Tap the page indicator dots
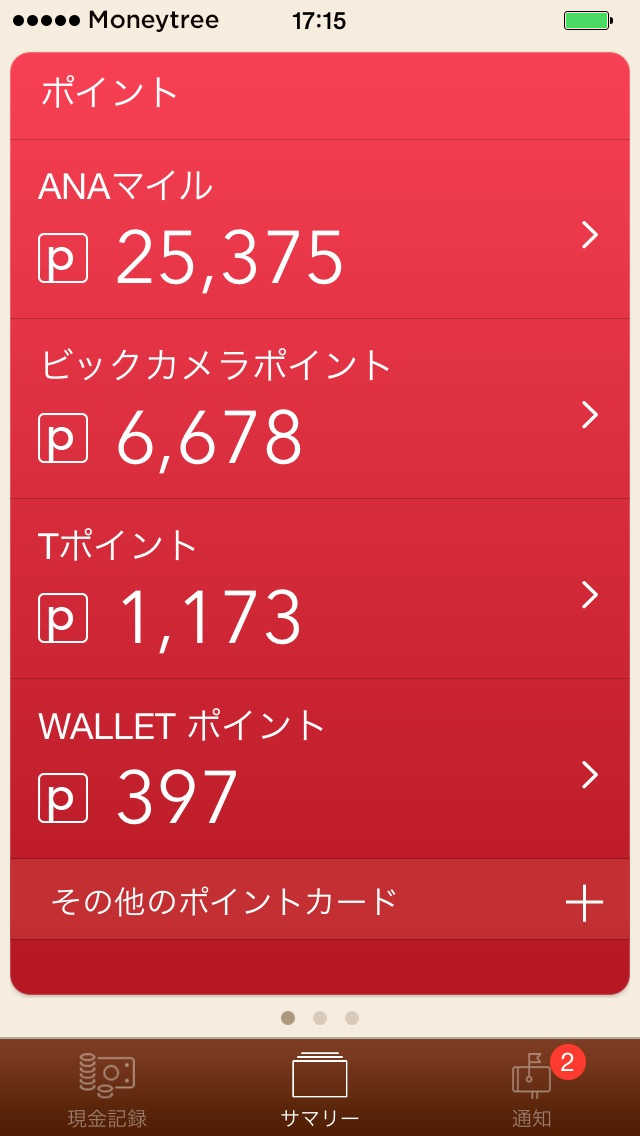Screen dimensions: 640x1136 [320, 1018]
